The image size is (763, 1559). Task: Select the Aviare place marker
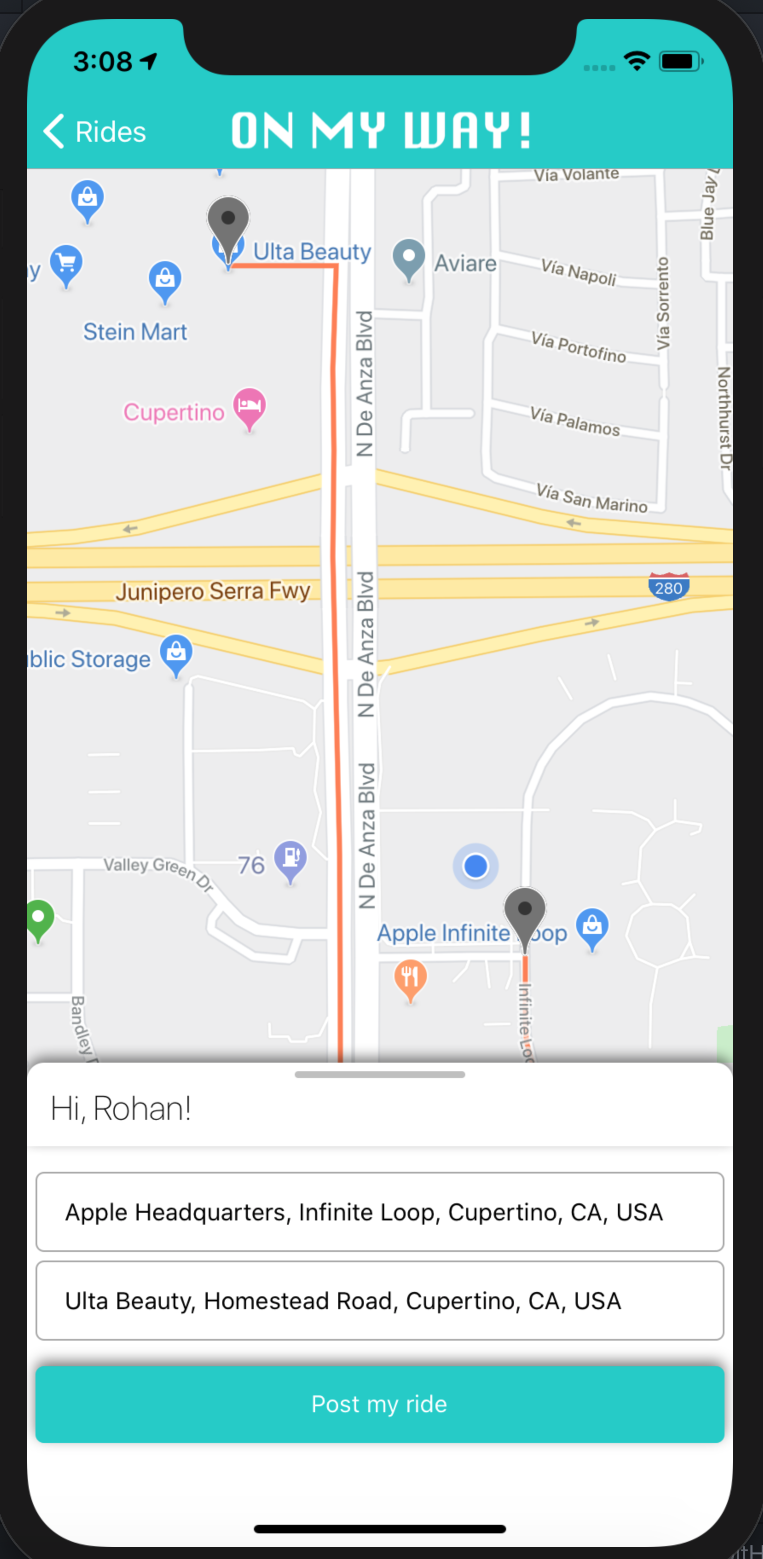408,259
